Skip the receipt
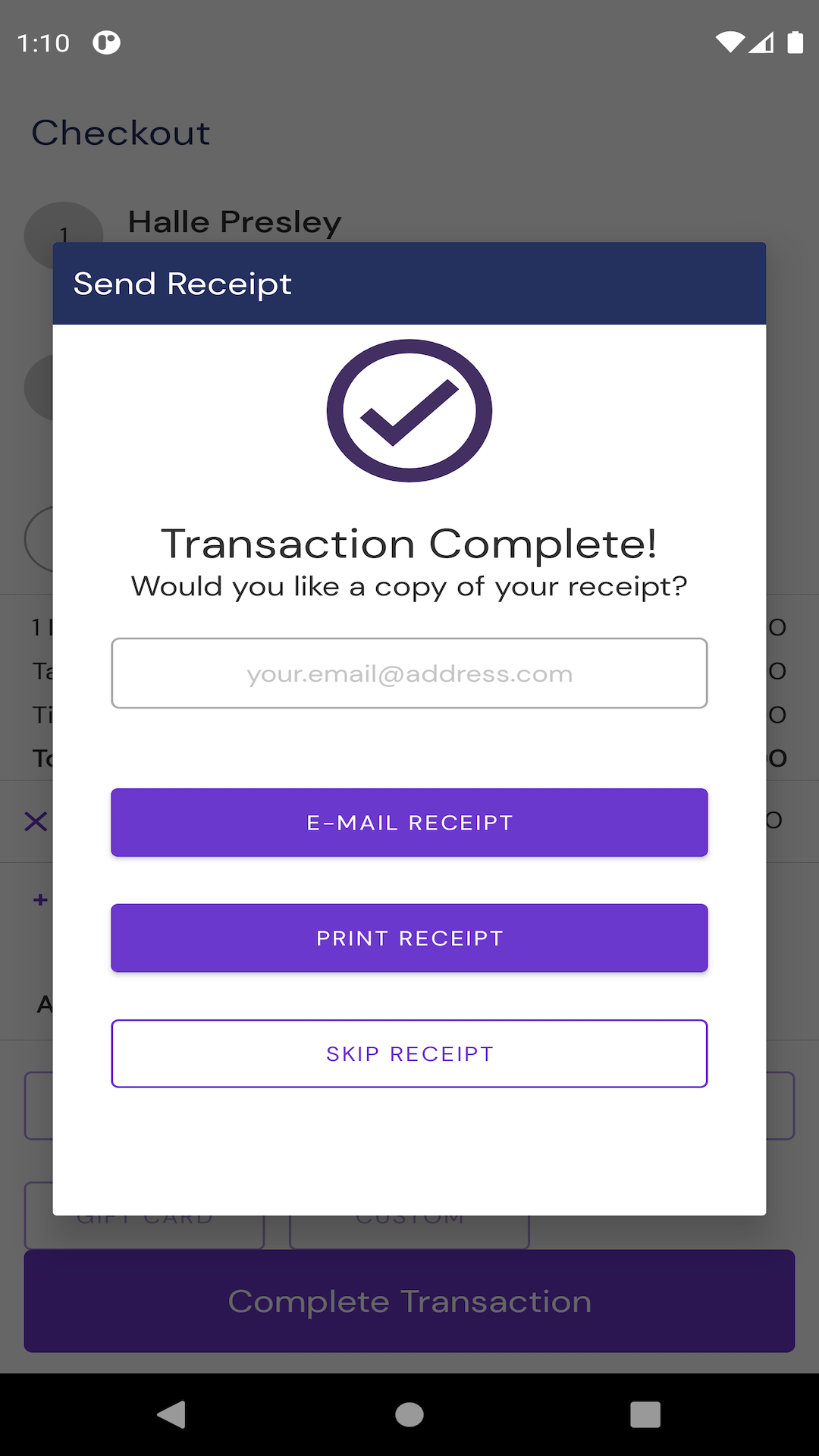819x1456 pixels. point(409,1053)
